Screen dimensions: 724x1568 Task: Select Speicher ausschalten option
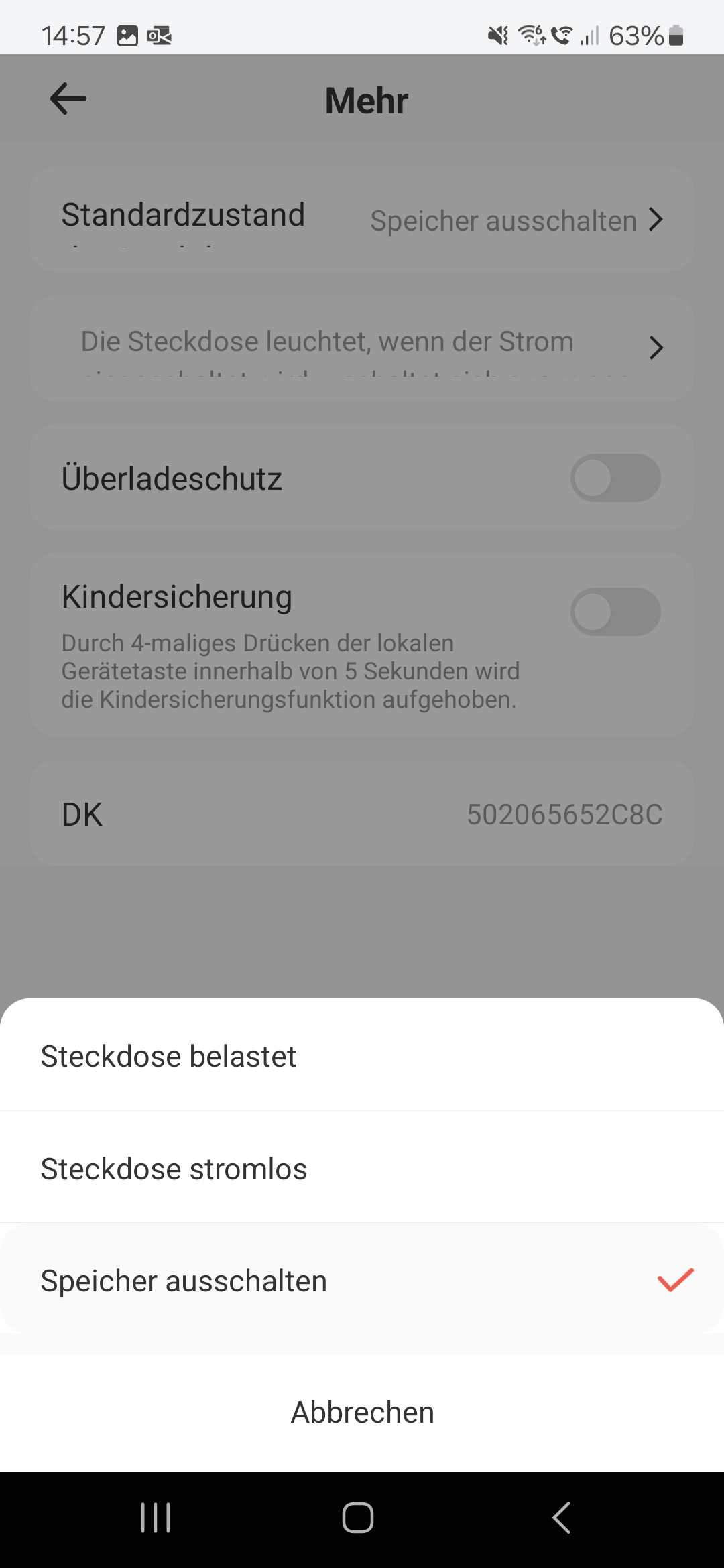point(362,1281)
